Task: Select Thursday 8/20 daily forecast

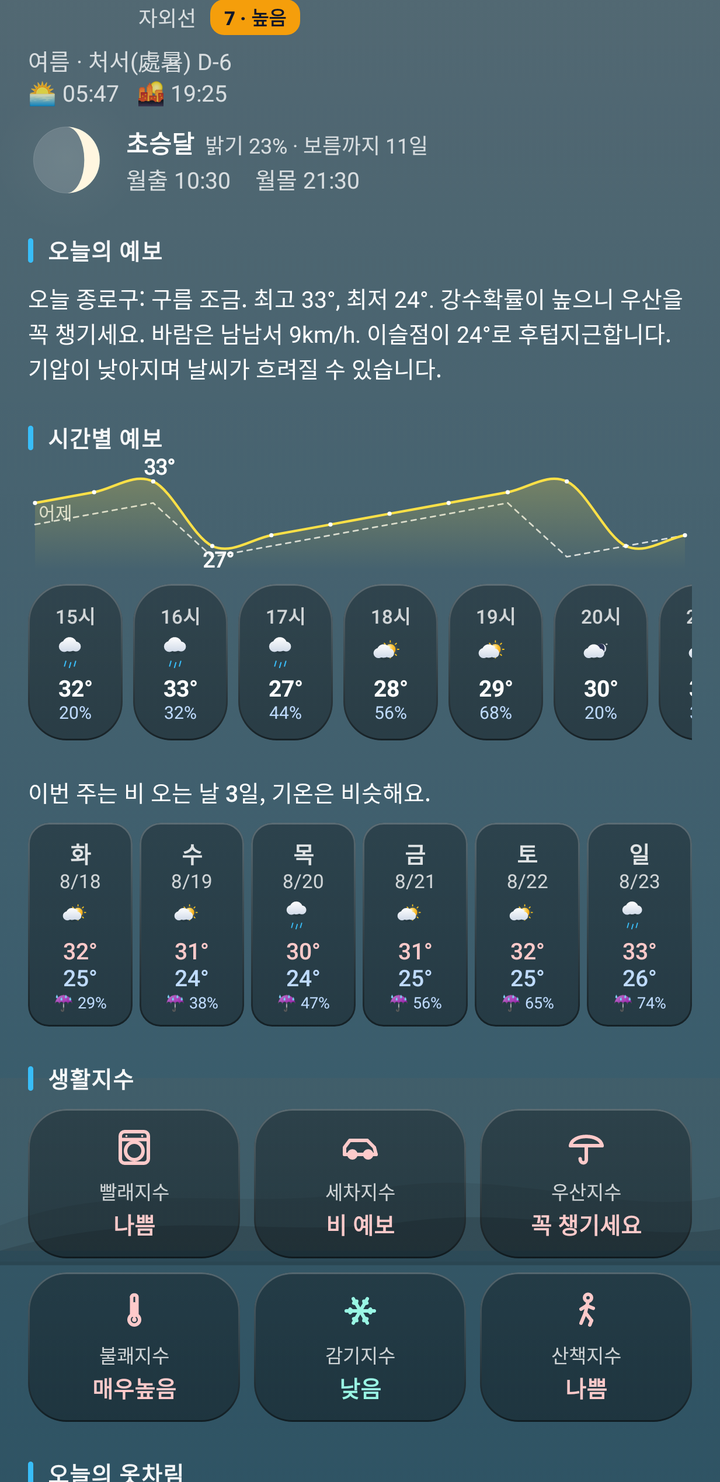Action: (304, 925)
